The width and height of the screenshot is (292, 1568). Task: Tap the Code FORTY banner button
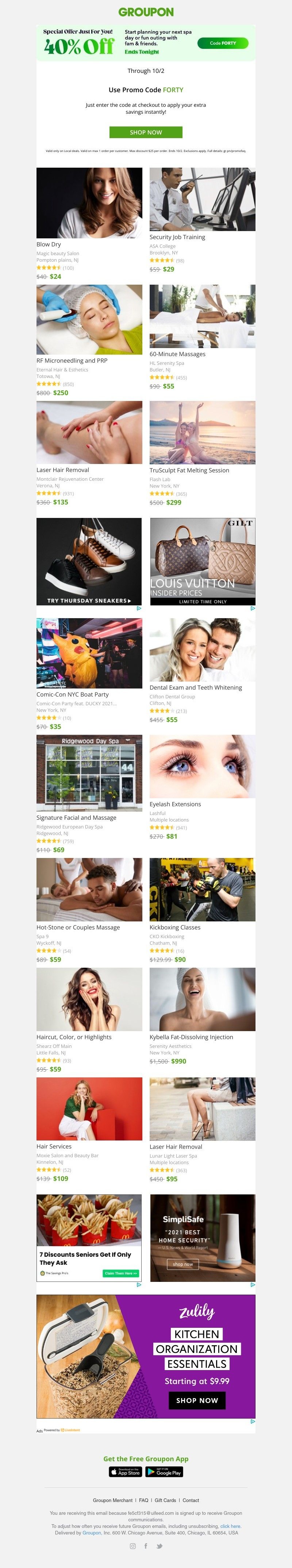[x=223, y=43]
